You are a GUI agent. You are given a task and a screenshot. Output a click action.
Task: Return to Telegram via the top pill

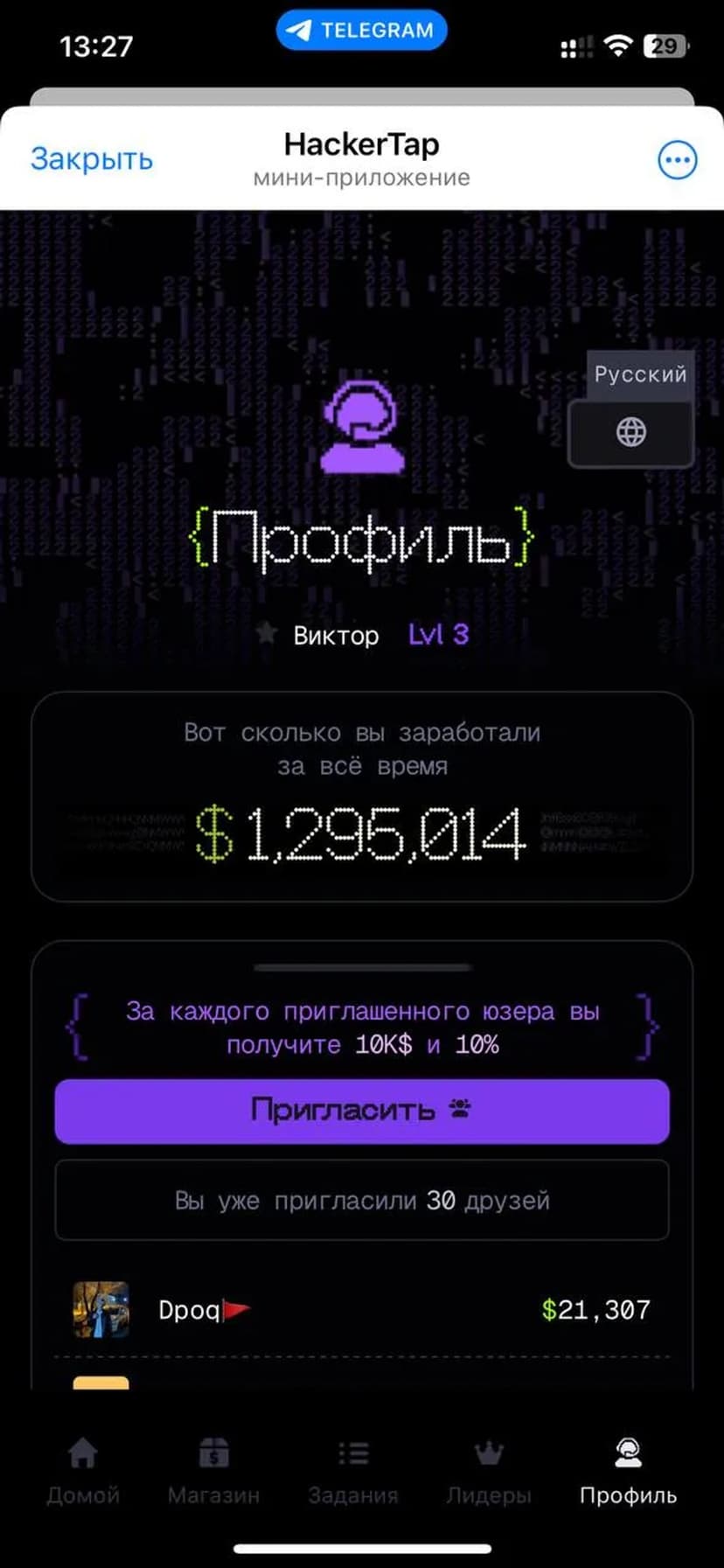[362, 31]
